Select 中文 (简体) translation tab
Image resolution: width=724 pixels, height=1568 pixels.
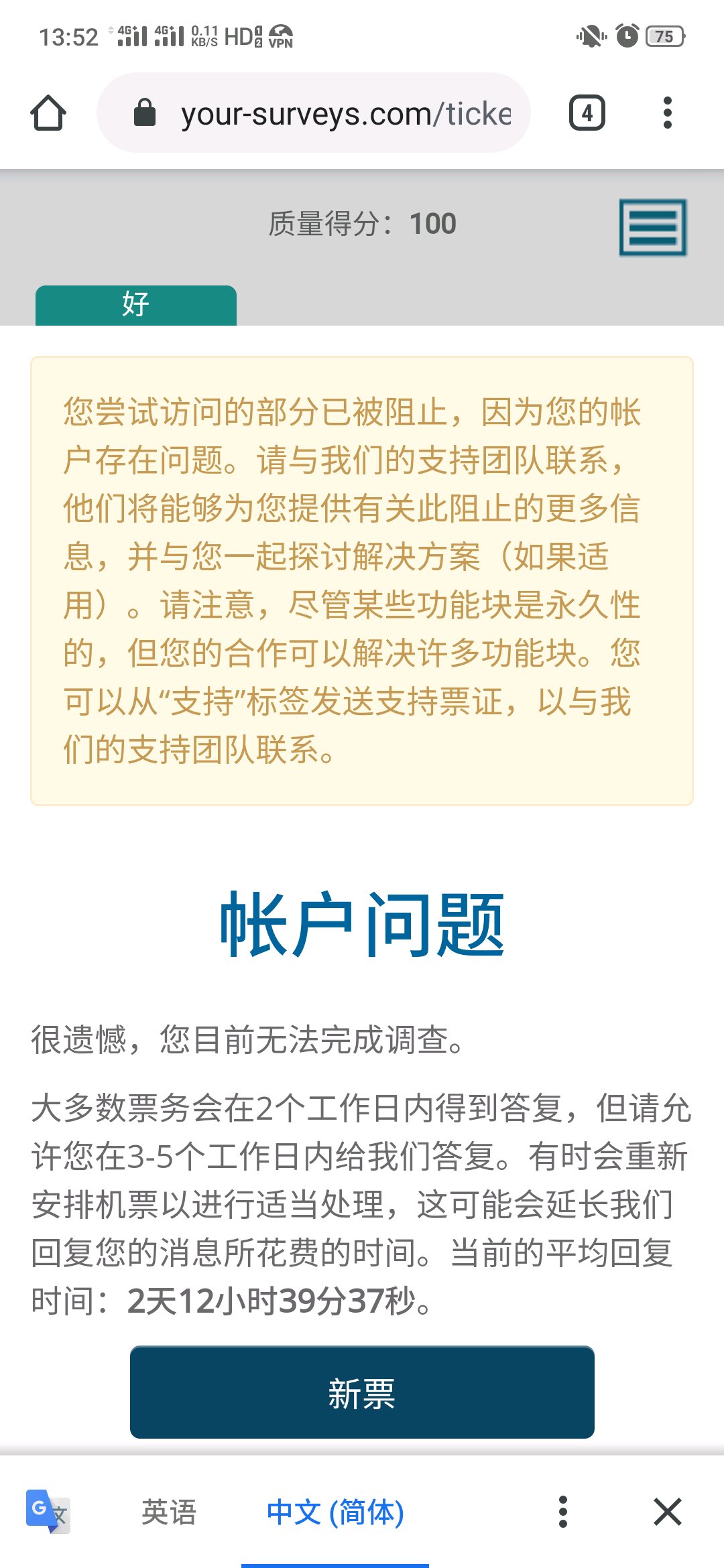coord(335,1512)
